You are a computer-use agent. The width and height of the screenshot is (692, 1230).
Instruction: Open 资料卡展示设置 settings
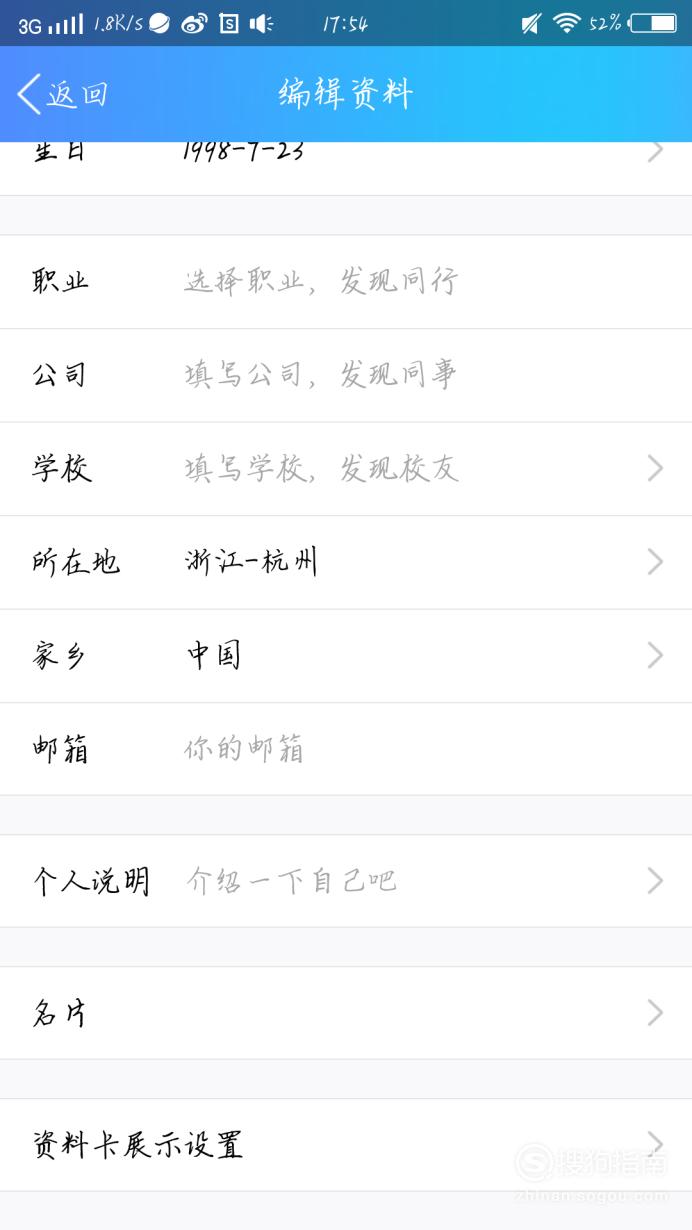click(346, 1145)
